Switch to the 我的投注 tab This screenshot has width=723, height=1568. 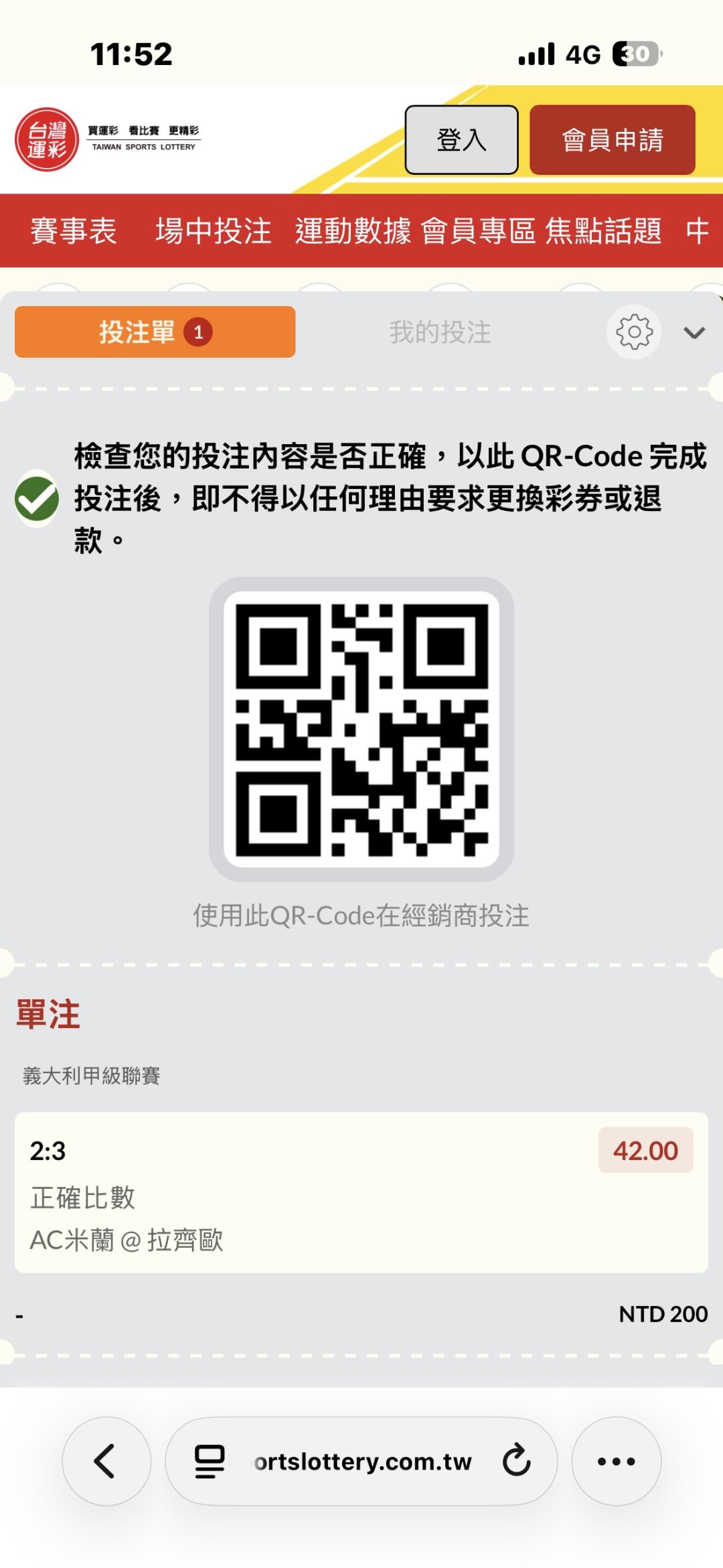click(440, 332)
